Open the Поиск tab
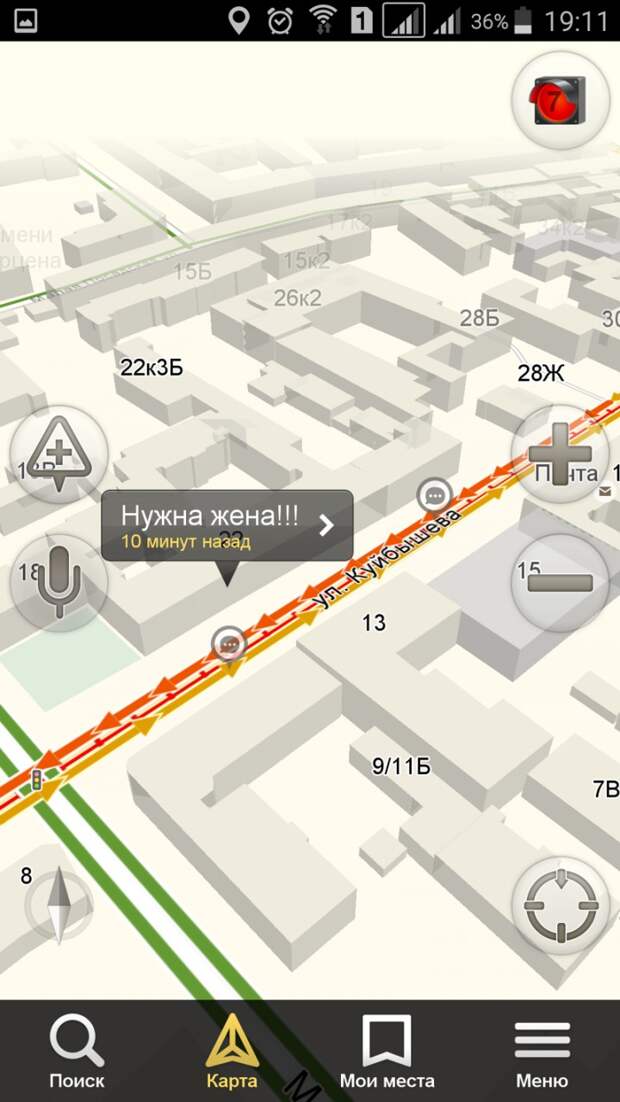The height and width of the screenshot is (1102, 620). tap(77, 1051)
